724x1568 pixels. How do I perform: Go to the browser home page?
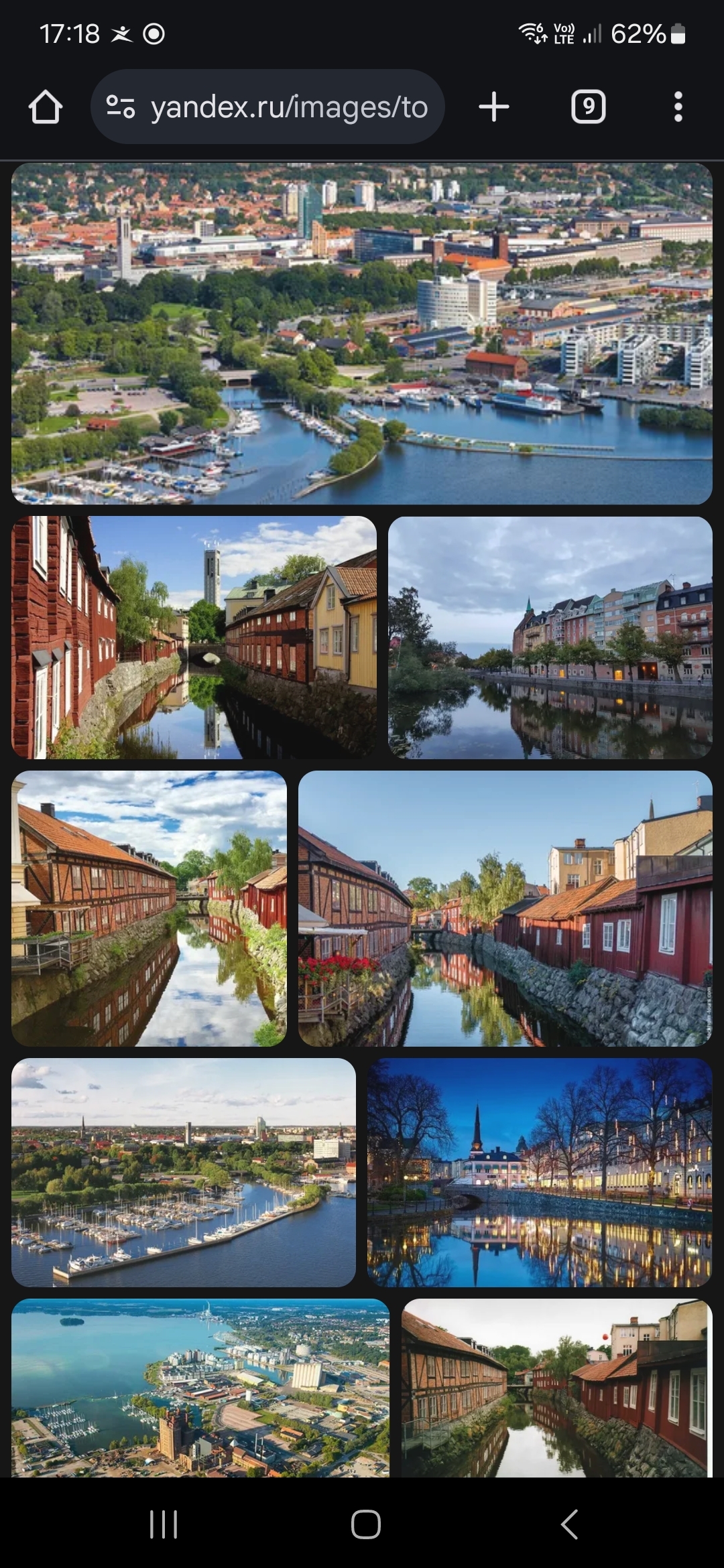tap(46, 107)
